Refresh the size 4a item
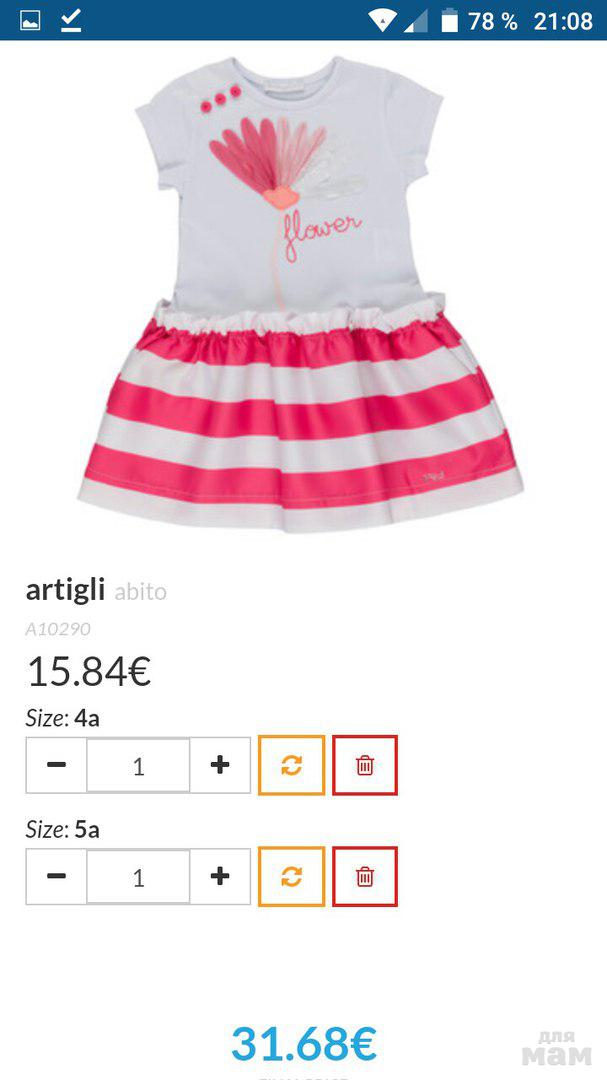The height and width of the screenshot is (1080, 607). click(x=291, y=766)
